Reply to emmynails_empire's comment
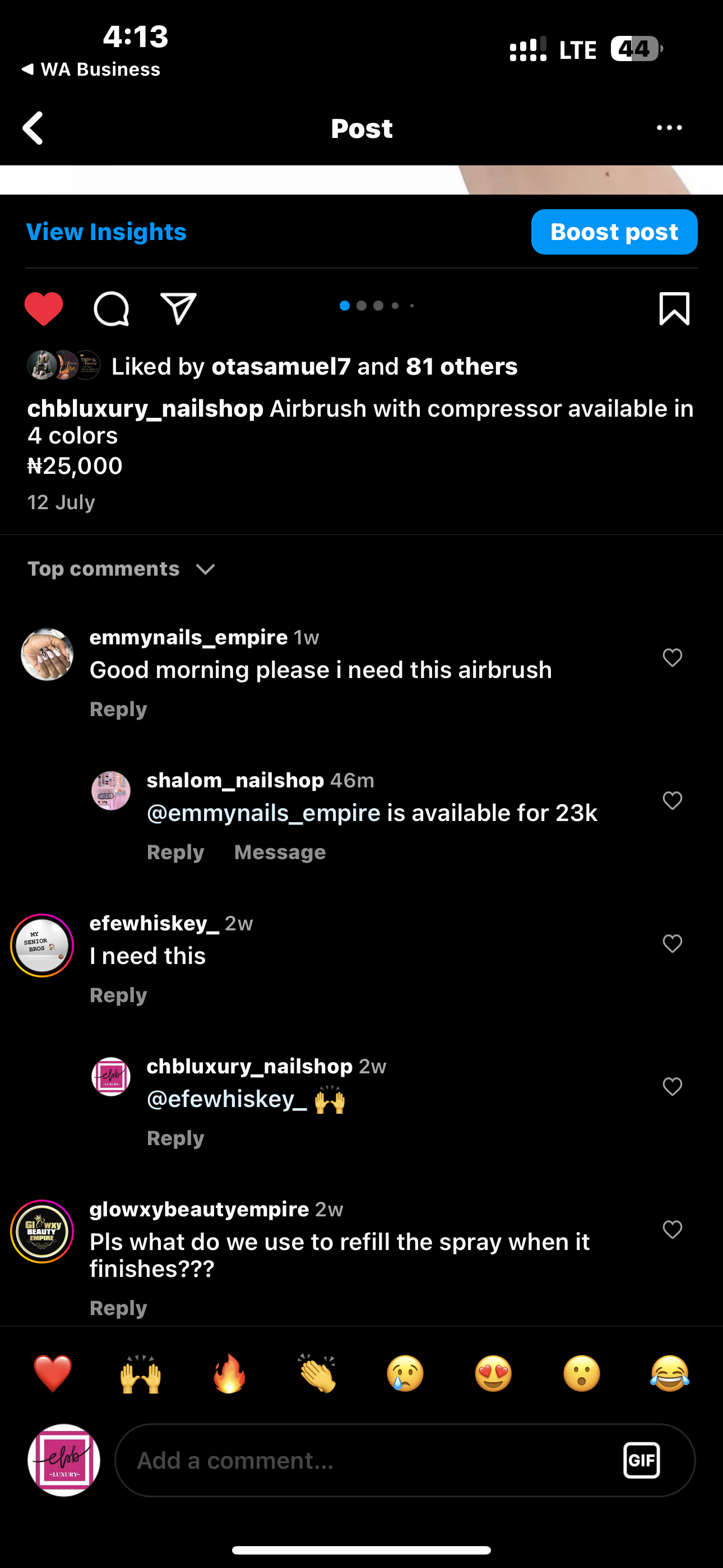The image size is (723, 1568). (118, 709)
